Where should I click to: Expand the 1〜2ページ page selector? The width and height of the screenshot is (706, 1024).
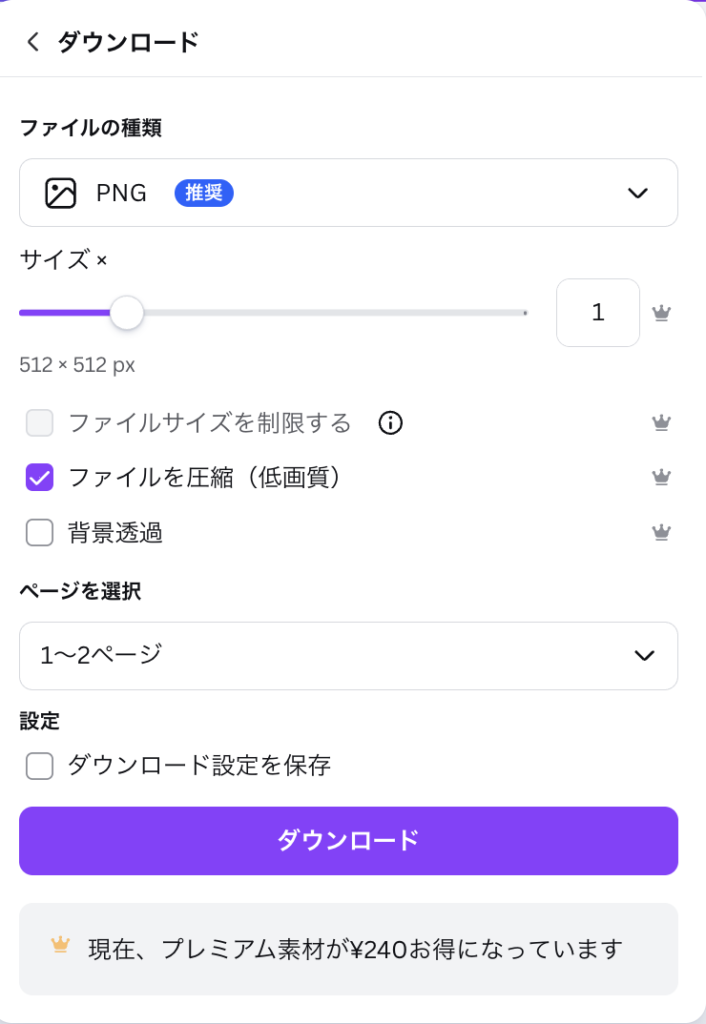(348, 656)
